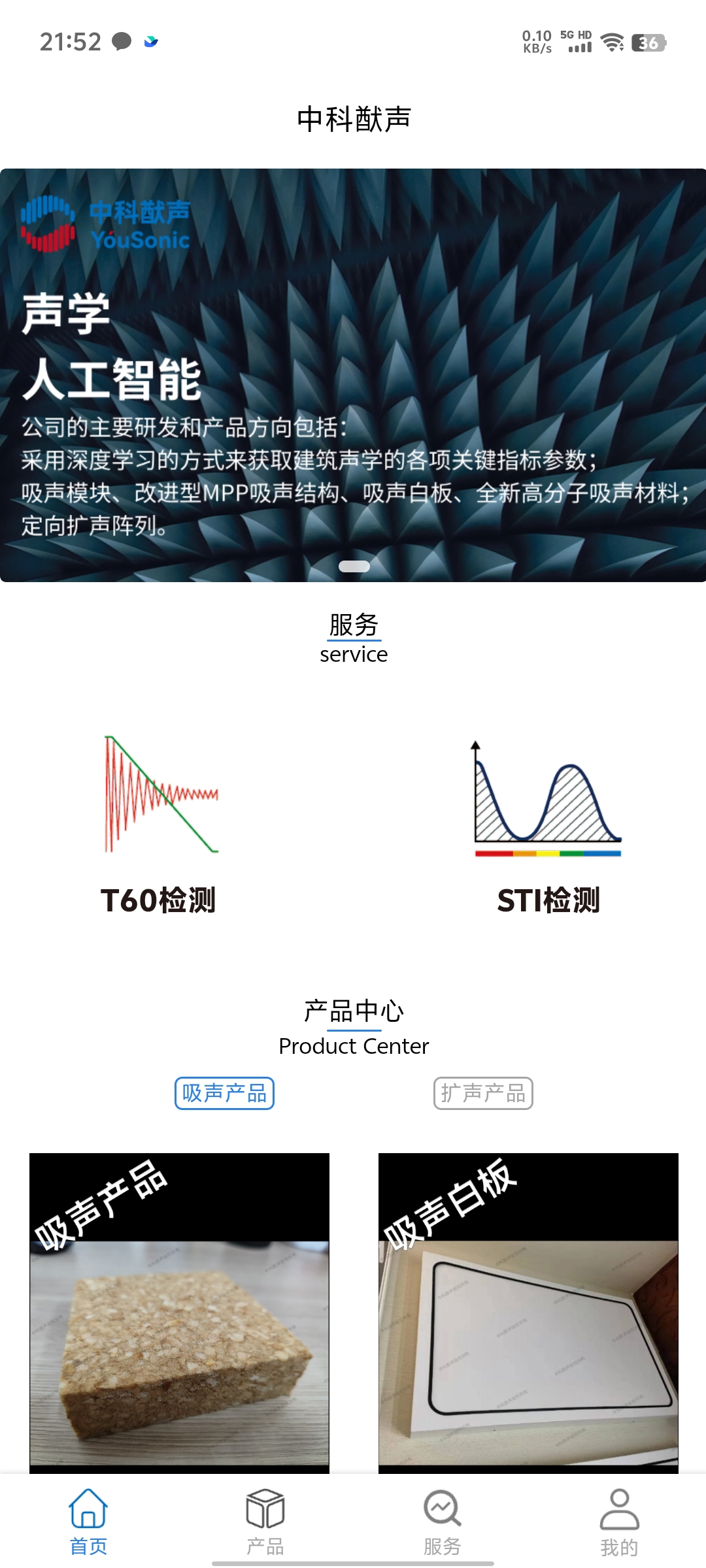Open the STI检测 service
This screenshot has height=1568, width=706.
548,825
